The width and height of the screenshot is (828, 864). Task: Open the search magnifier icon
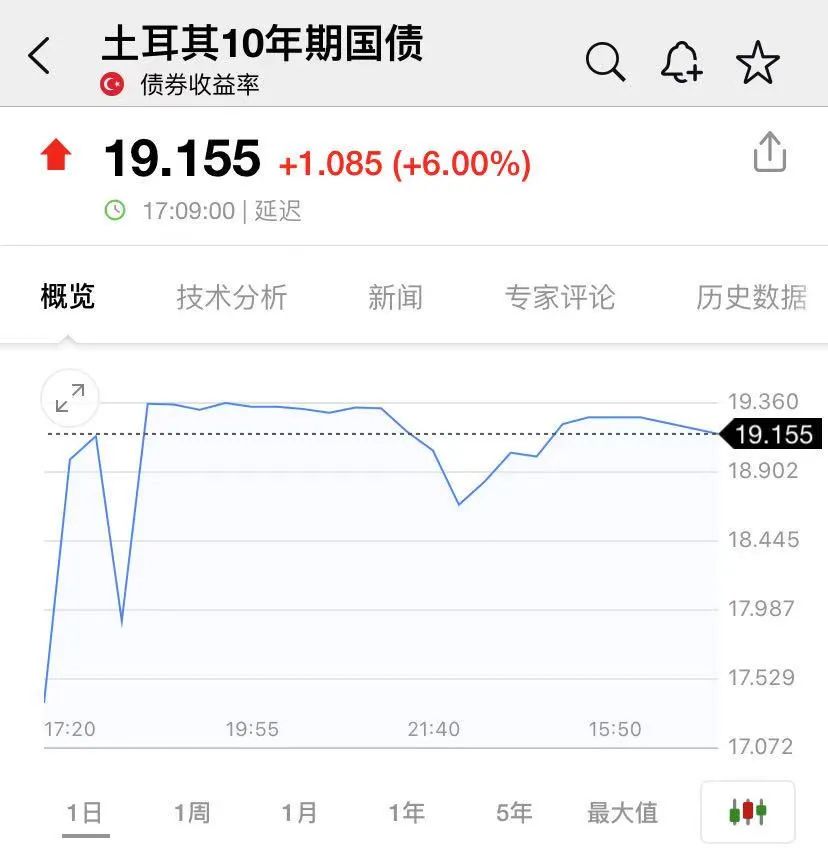click(x=605, y=62)
